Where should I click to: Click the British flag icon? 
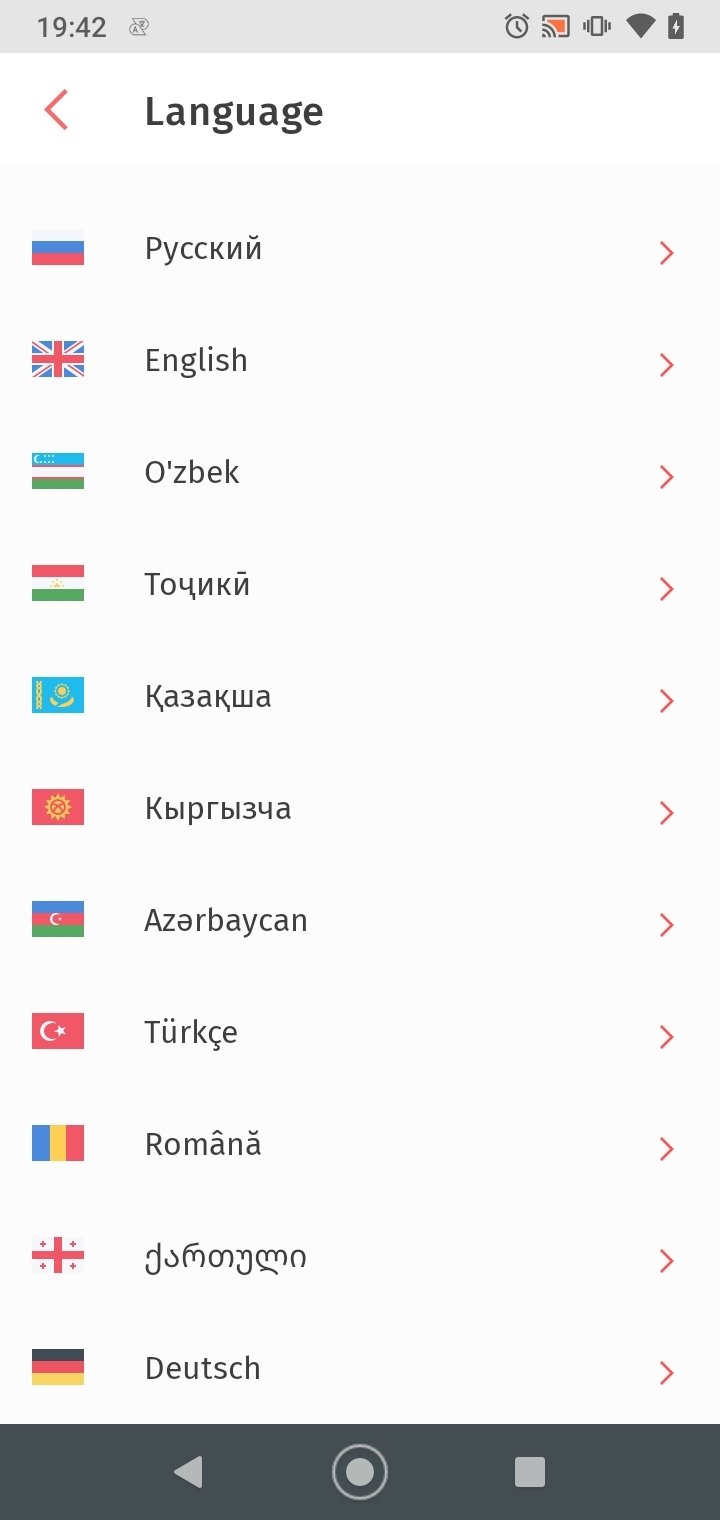[x=58, y=360]
